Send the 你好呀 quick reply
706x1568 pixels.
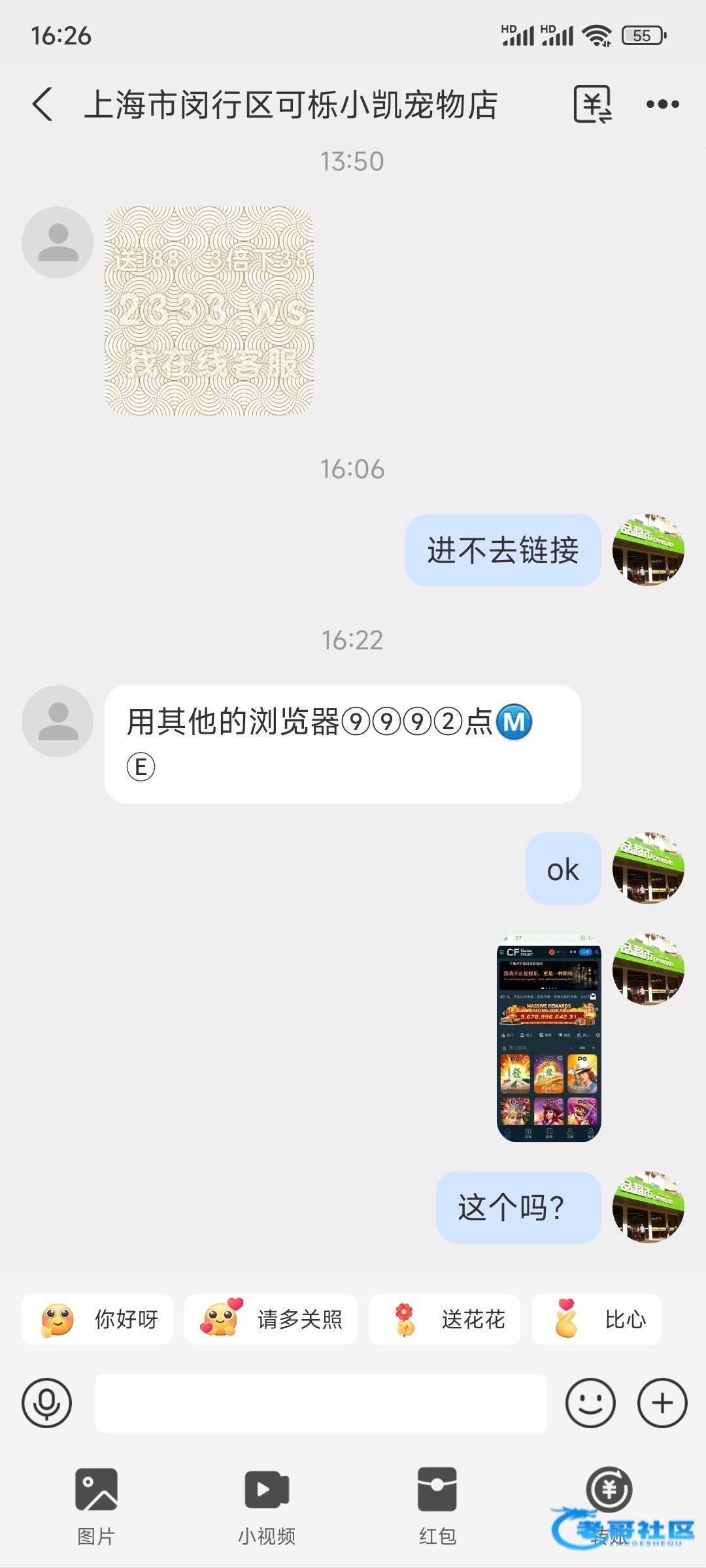(x=97, y=1319)
